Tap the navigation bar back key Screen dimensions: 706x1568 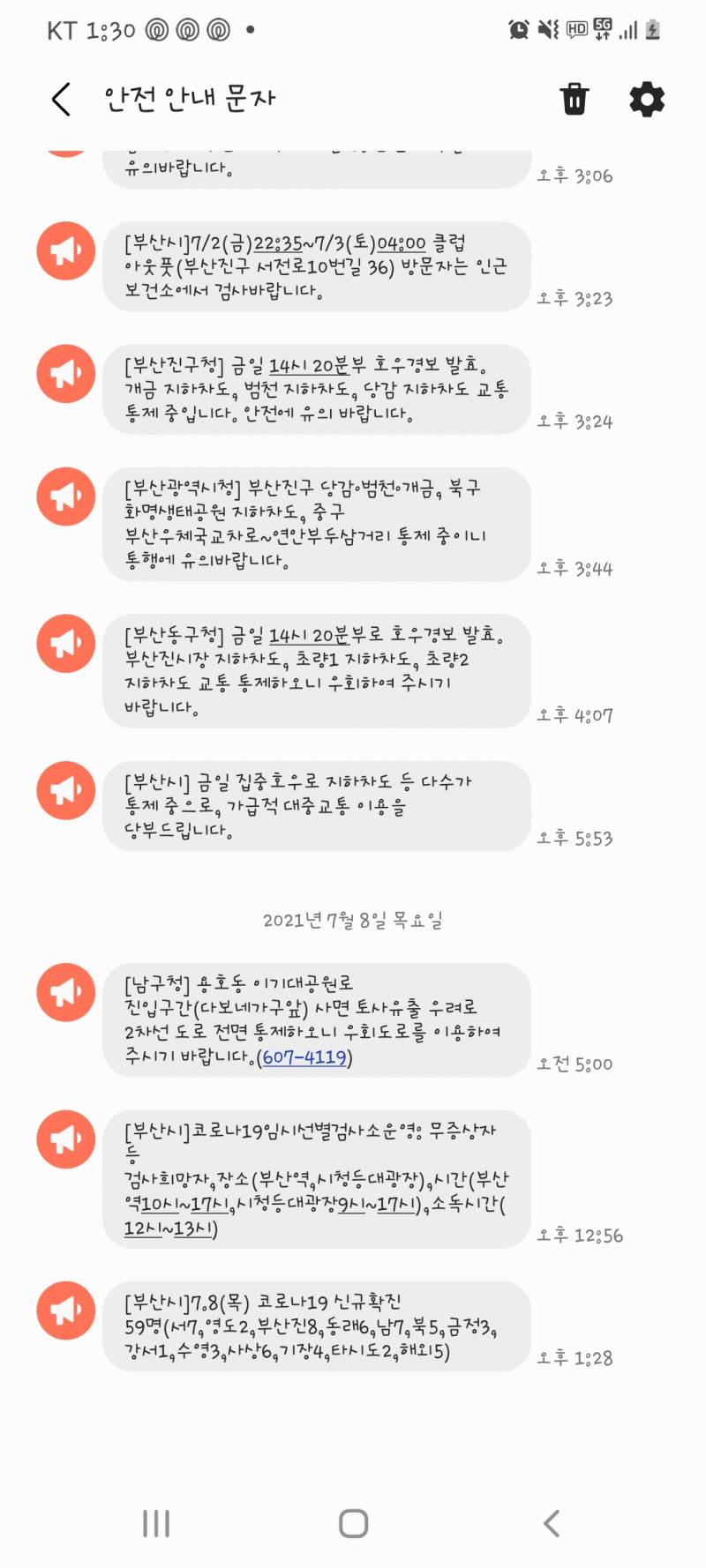[x=551, y=1522]
